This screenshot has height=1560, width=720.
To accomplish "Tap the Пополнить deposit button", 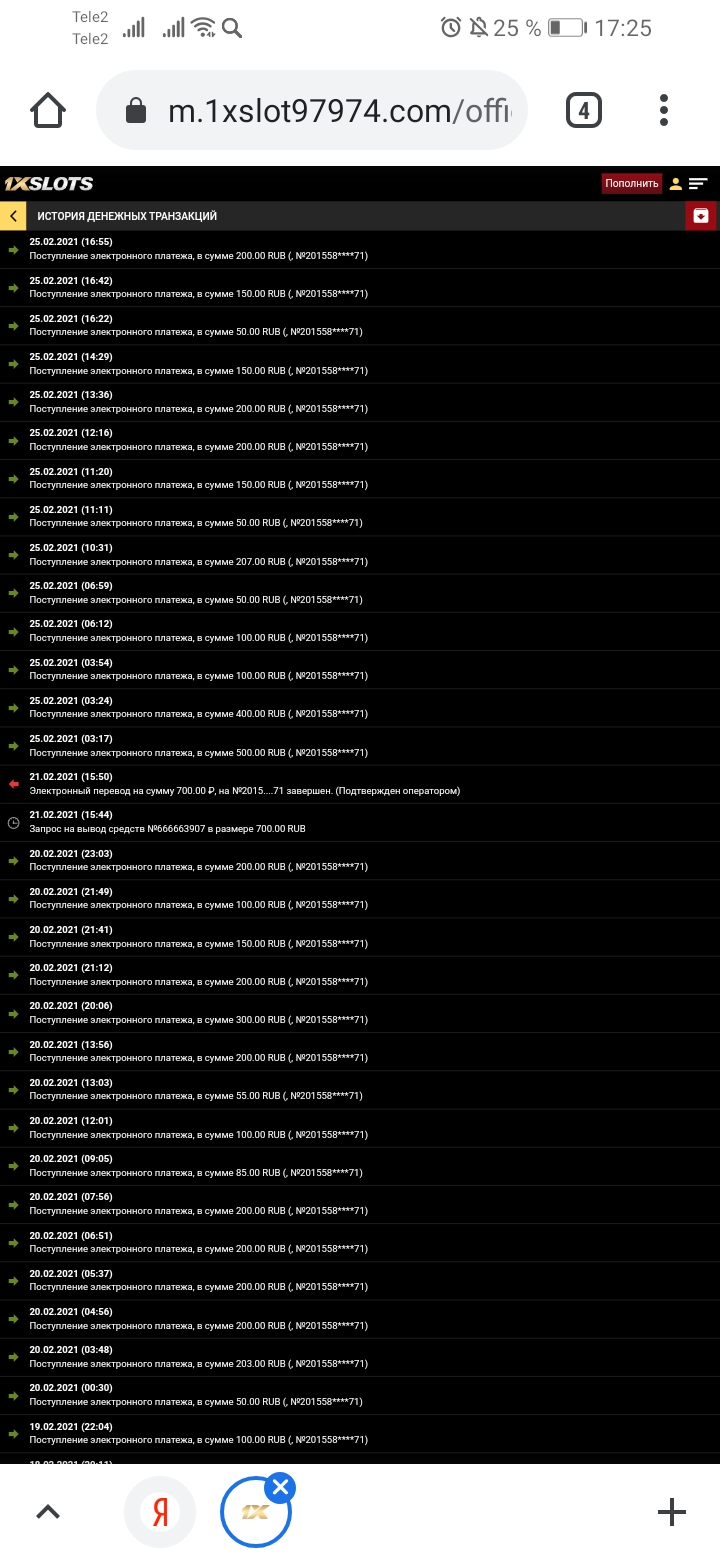I will [x=631, y=184].
